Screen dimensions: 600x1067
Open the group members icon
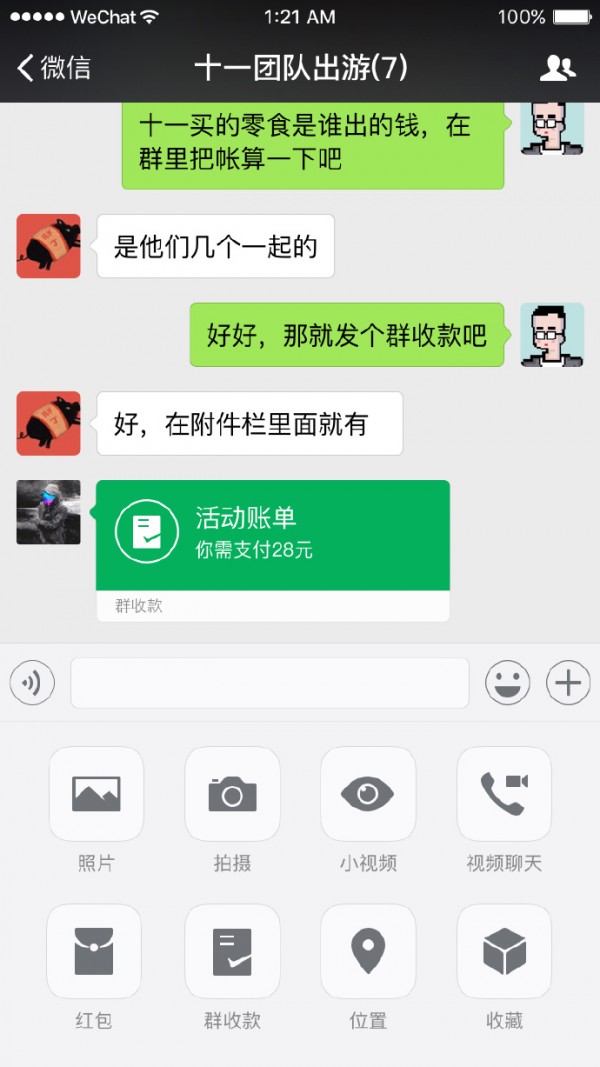click(x=557, y=68)
